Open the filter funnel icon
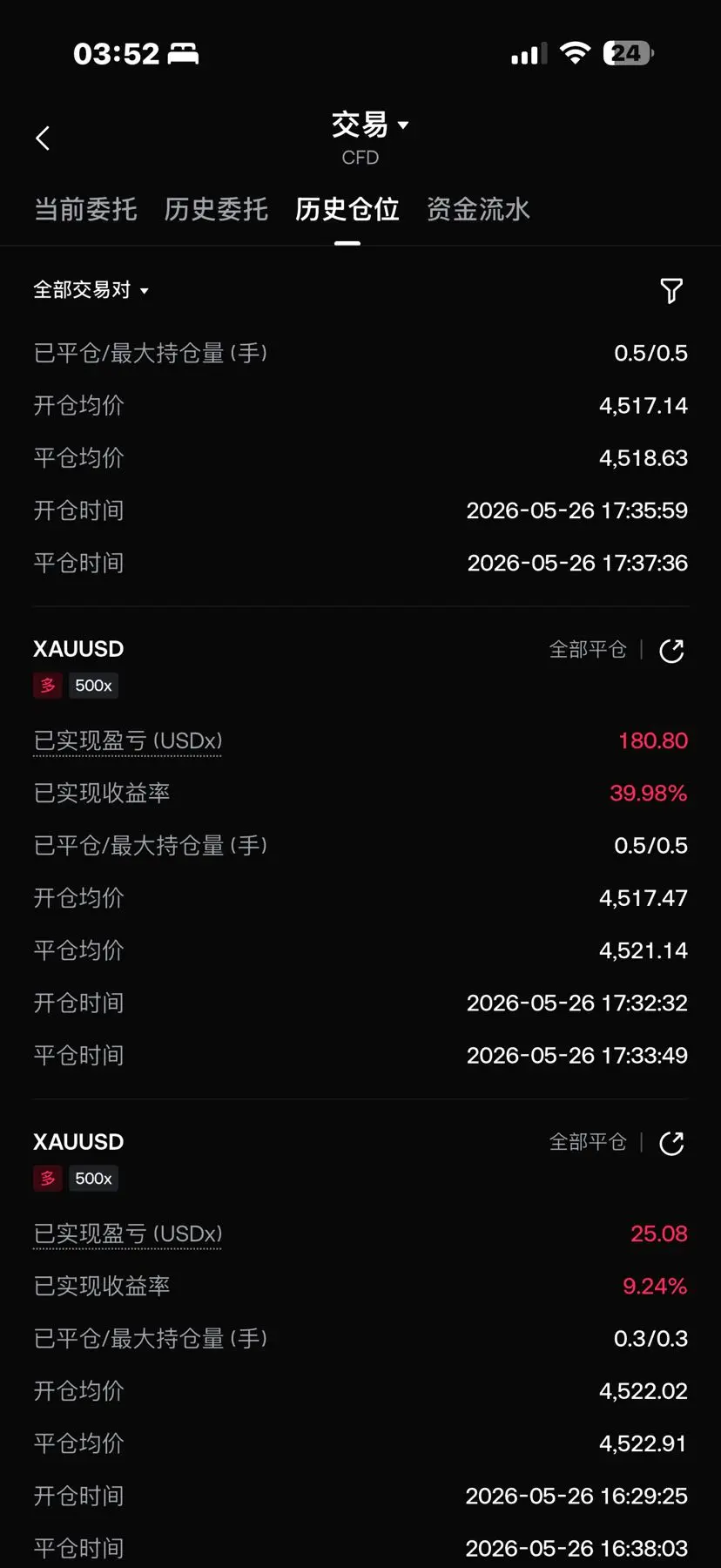The width and height of the screenshot is (721, 1568). click(x=671, y=291)
